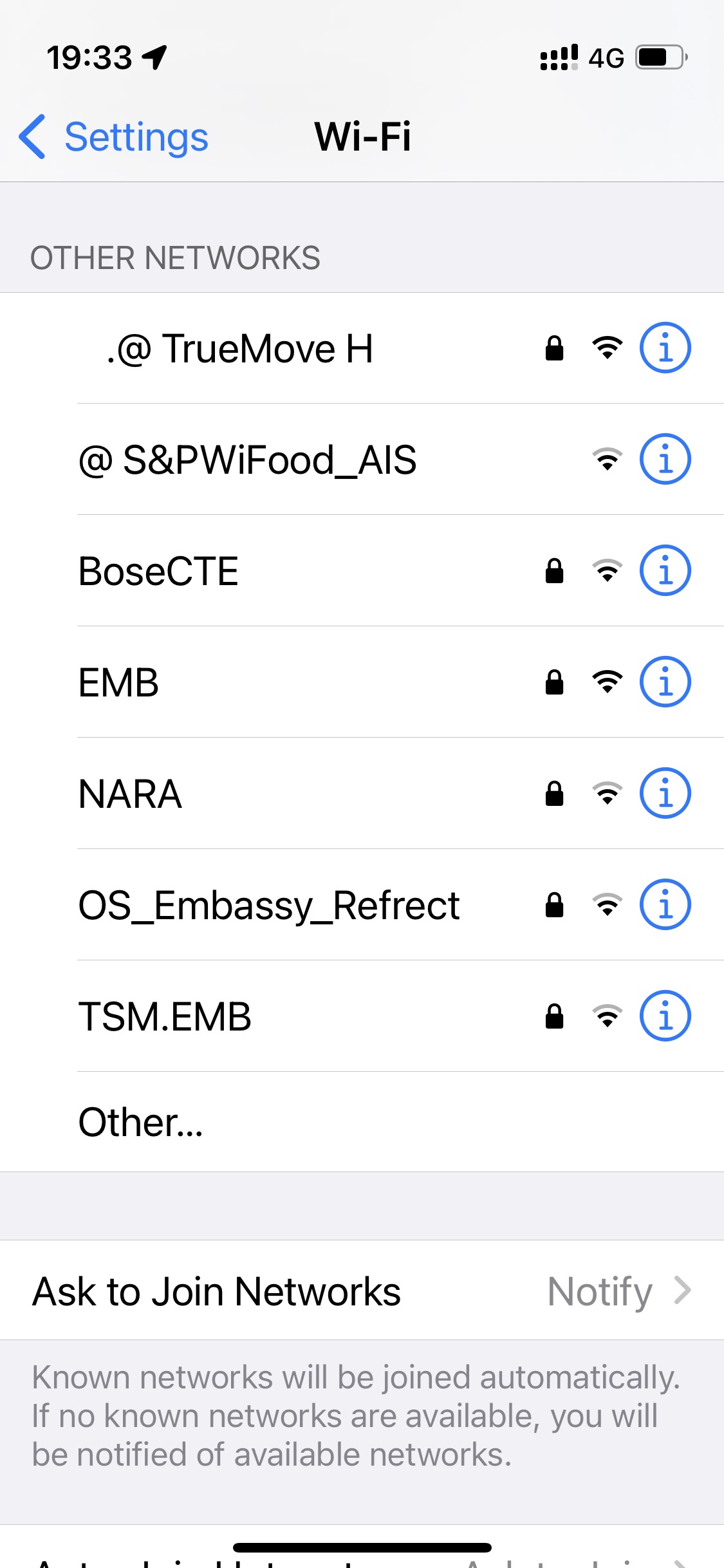
Task: Go back to Settings
Action: click(113, 136)
